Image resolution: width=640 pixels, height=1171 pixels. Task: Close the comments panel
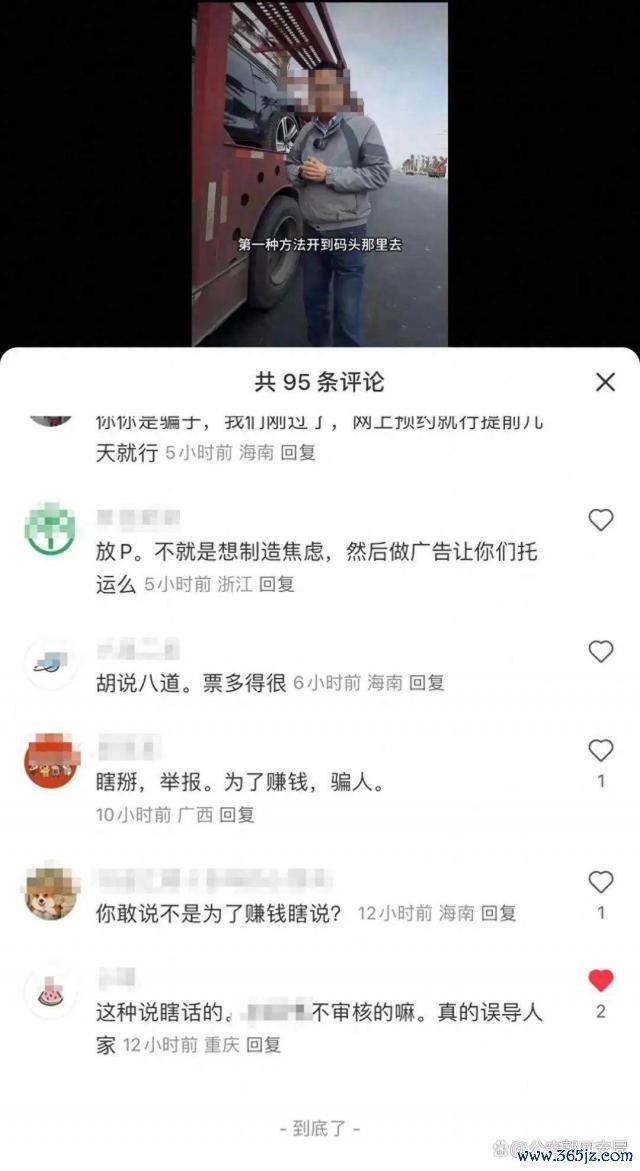tap(605, 382)
